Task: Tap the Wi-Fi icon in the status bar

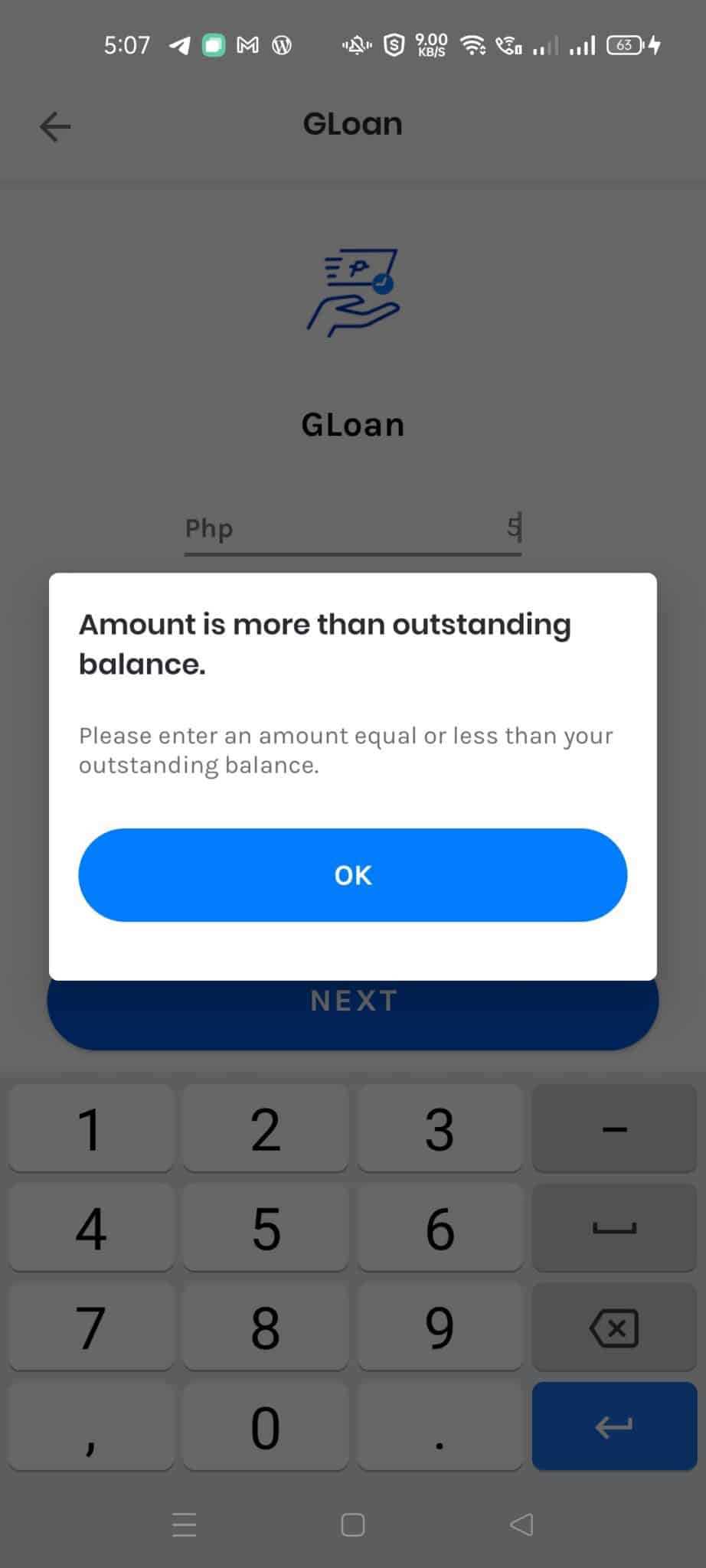Action: pos(473,44)
